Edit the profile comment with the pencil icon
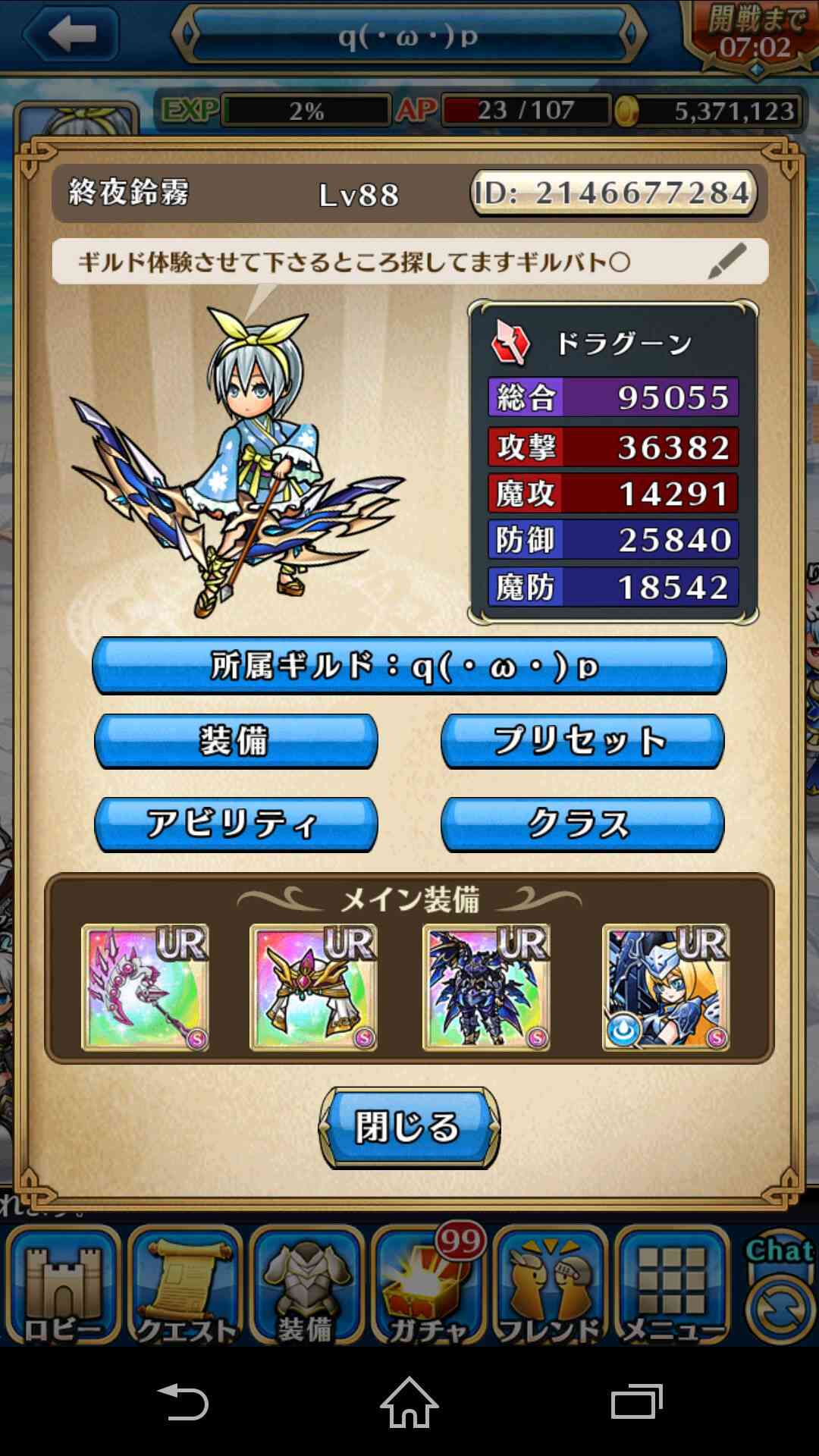 click(x=726, y=262)
